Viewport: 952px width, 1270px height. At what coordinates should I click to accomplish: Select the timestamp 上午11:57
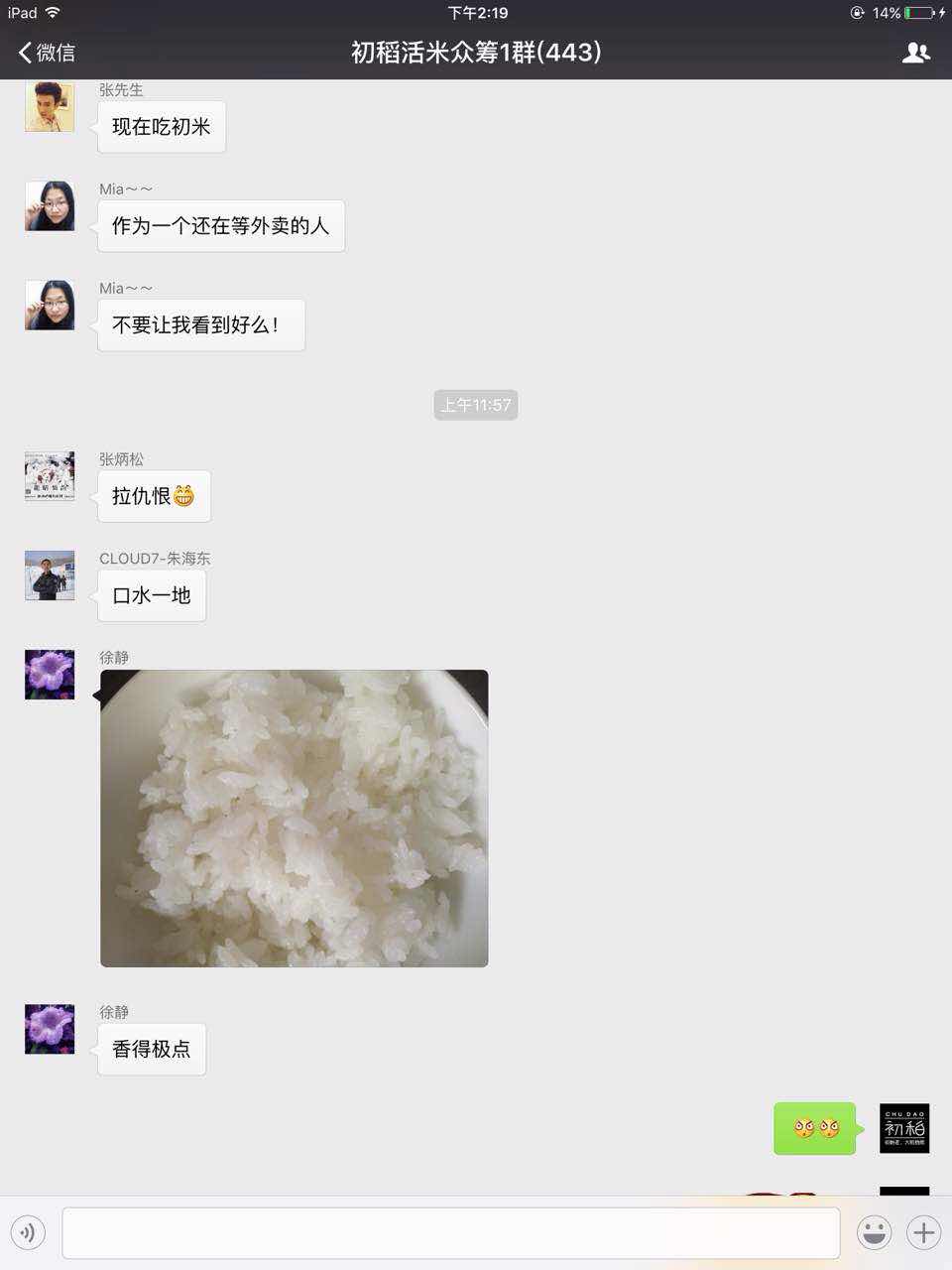pyautogui.click(x=476, y=405)
